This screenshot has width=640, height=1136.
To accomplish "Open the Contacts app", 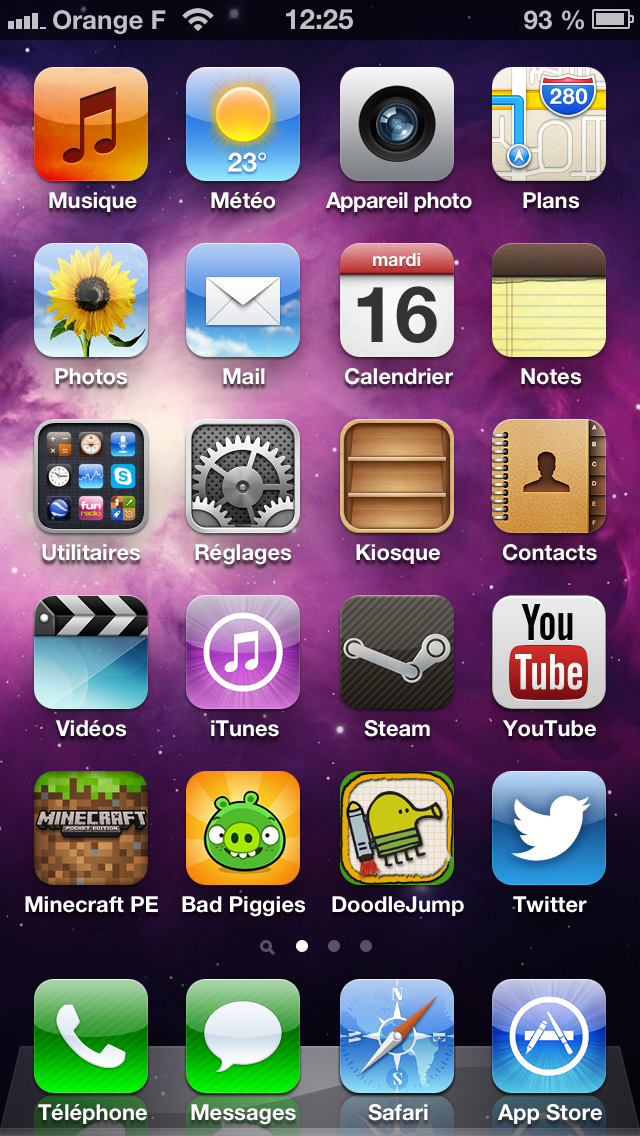I will pyautogui.click(x=549, y=477).
